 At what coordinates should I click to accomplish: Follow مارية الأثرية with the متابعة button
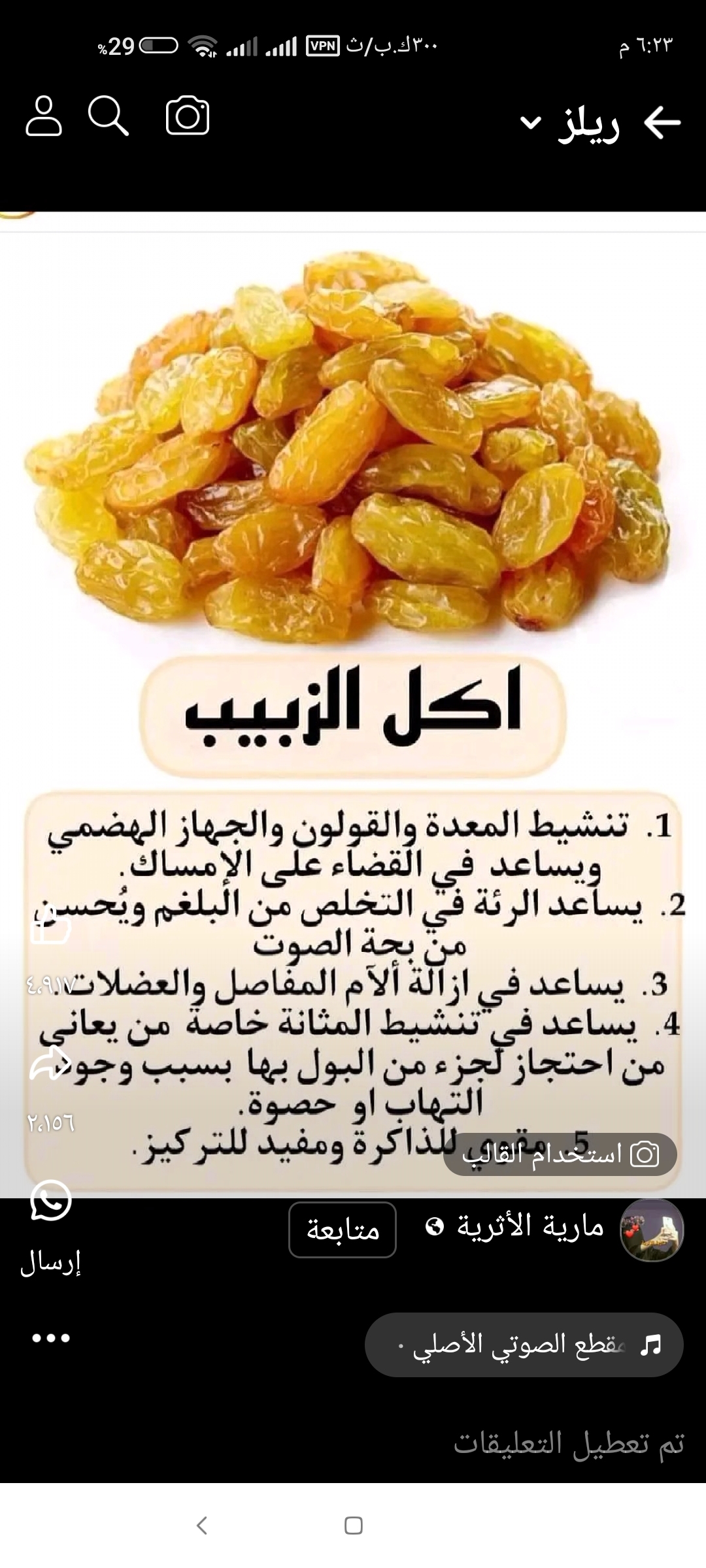[343, 1230]
